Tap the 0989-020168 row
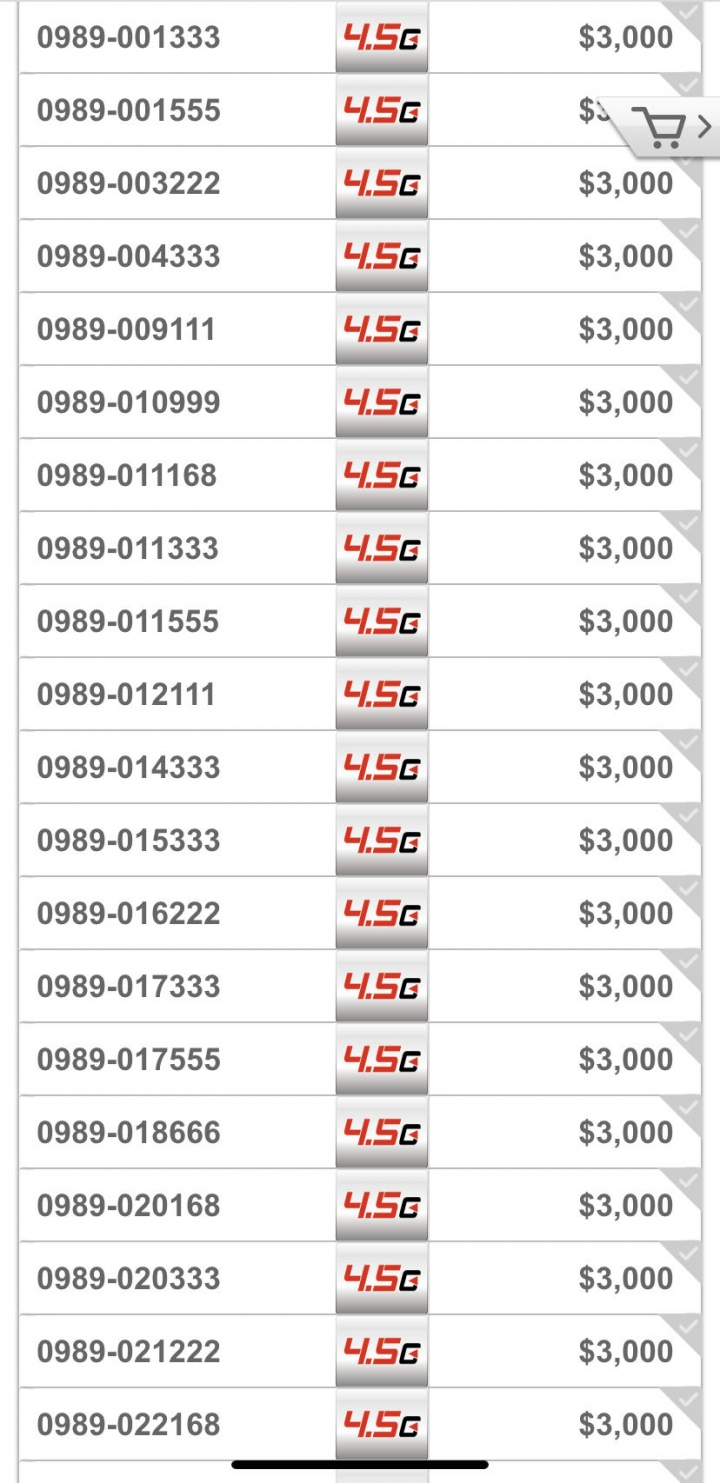Image resolution: width=720 pixels, height=1483 pixels. 360,1205
